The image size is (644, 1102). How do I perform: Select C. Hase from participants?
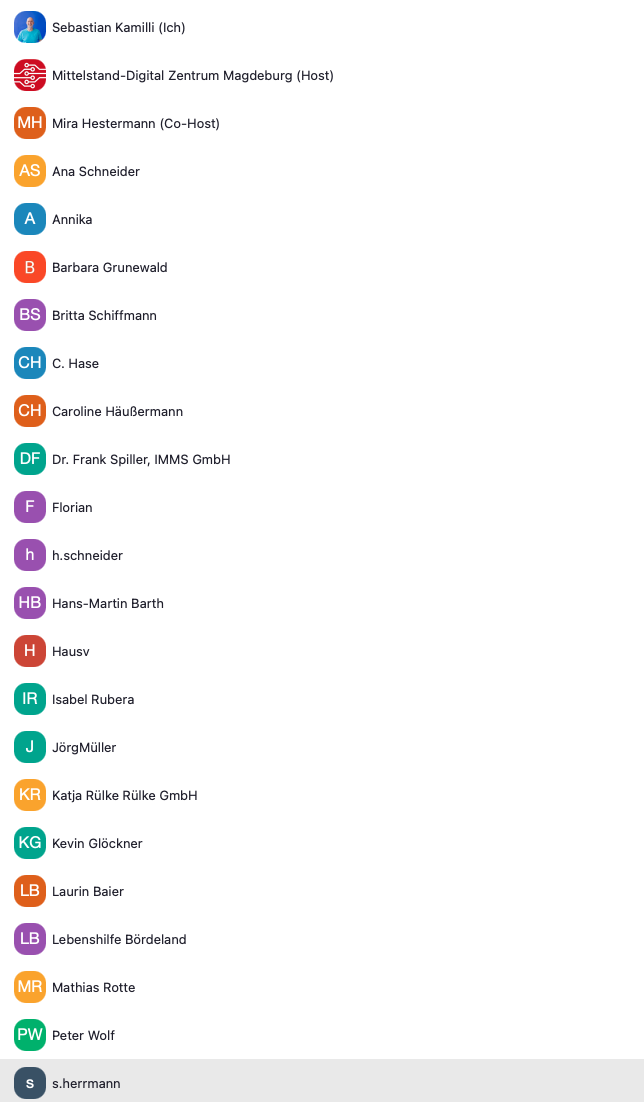(75, 363)
